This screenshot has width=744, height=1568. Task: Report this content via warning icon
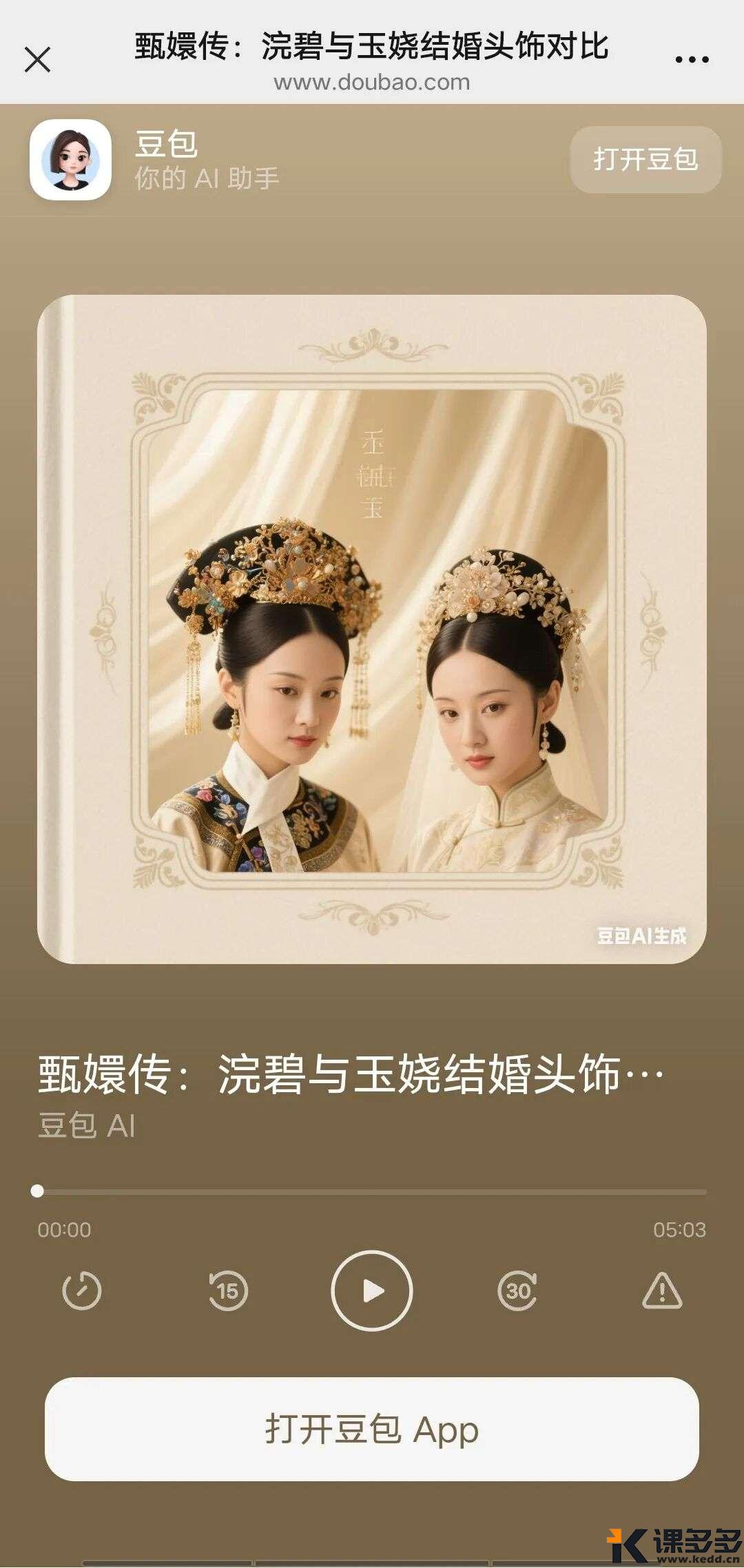(x=661, y=1290)
